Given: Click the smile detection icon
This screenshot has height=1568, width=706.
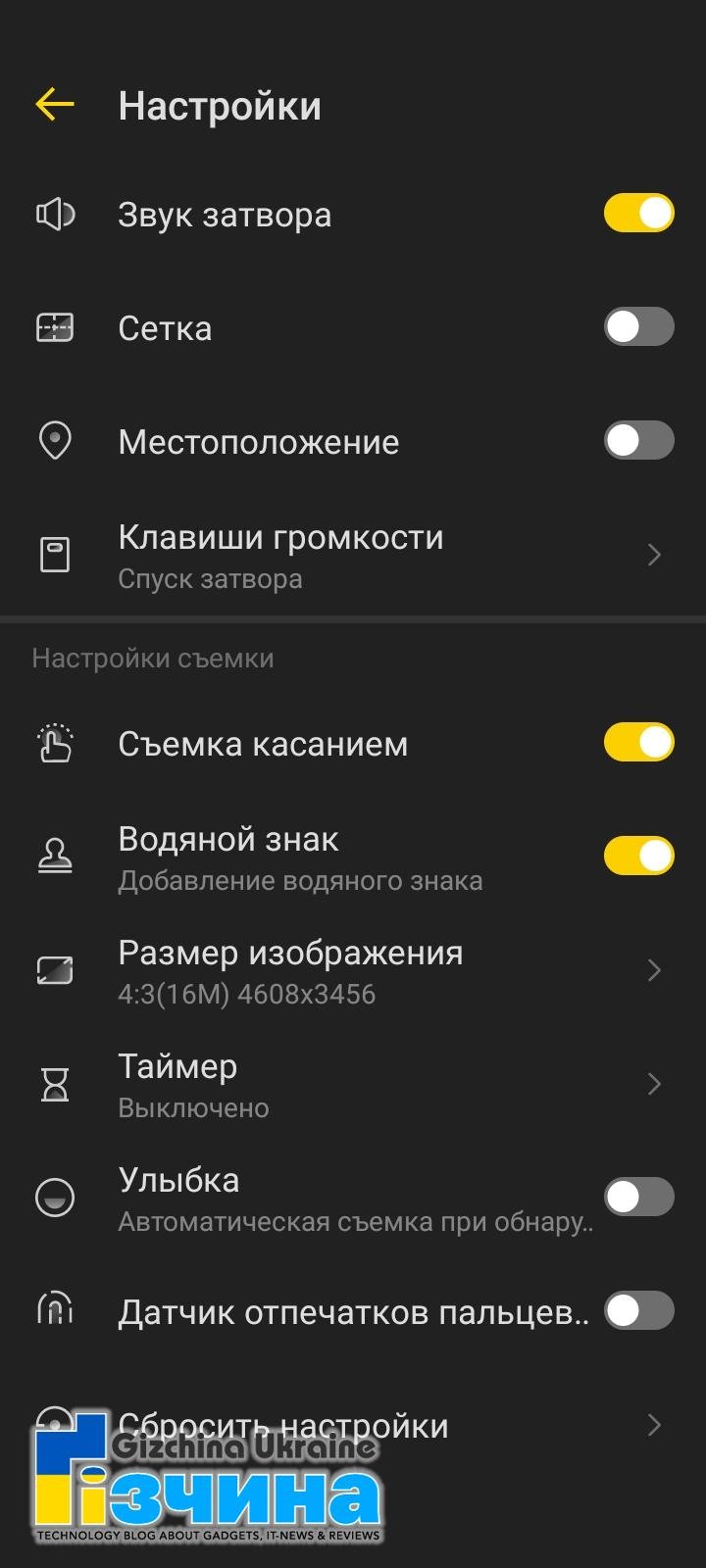Looking at the screenshot, I should click(54, 1198).
